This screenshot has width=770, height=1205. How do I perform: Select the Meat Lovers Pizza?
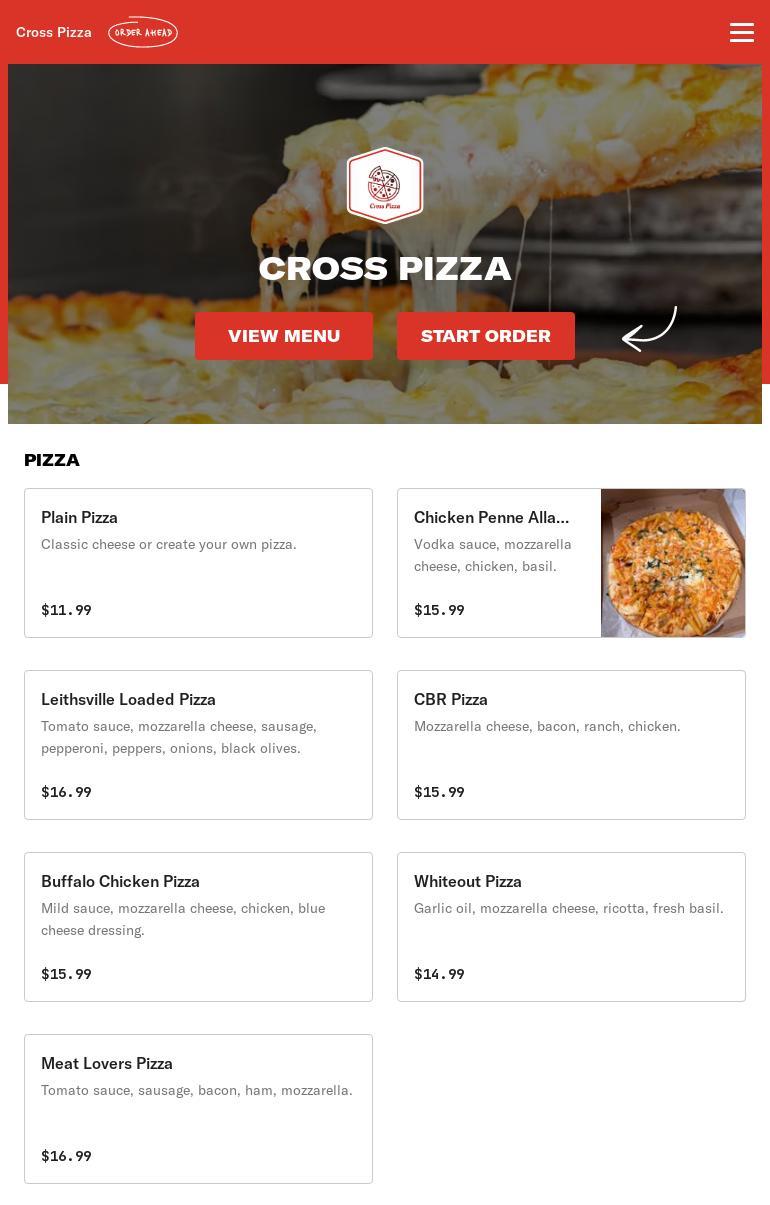pos(198,1109)
